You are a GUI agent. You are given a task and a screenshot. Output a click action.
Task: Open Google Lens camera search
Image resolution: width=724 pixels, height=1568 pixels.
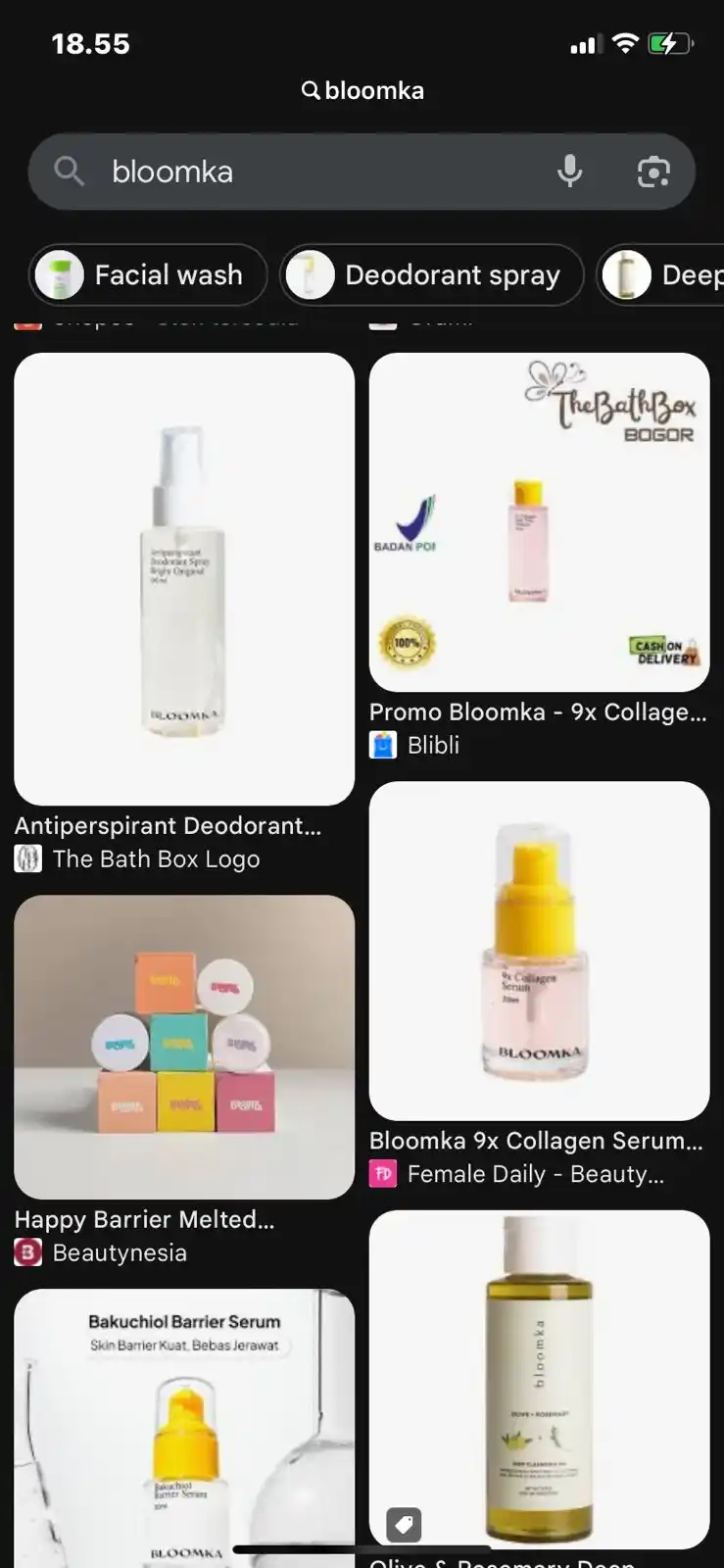(653, 171)
